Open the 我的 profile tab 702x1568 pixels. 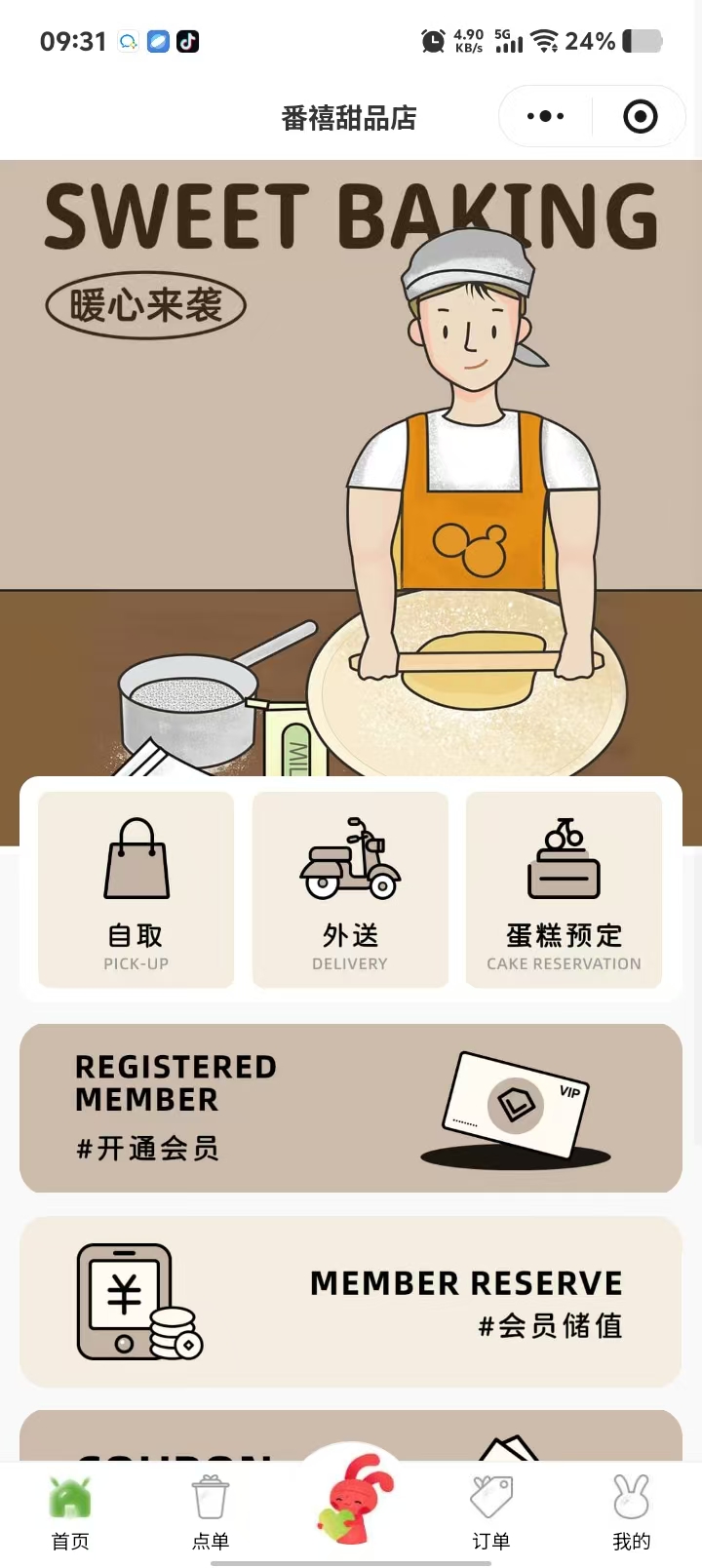(631, 1513)
